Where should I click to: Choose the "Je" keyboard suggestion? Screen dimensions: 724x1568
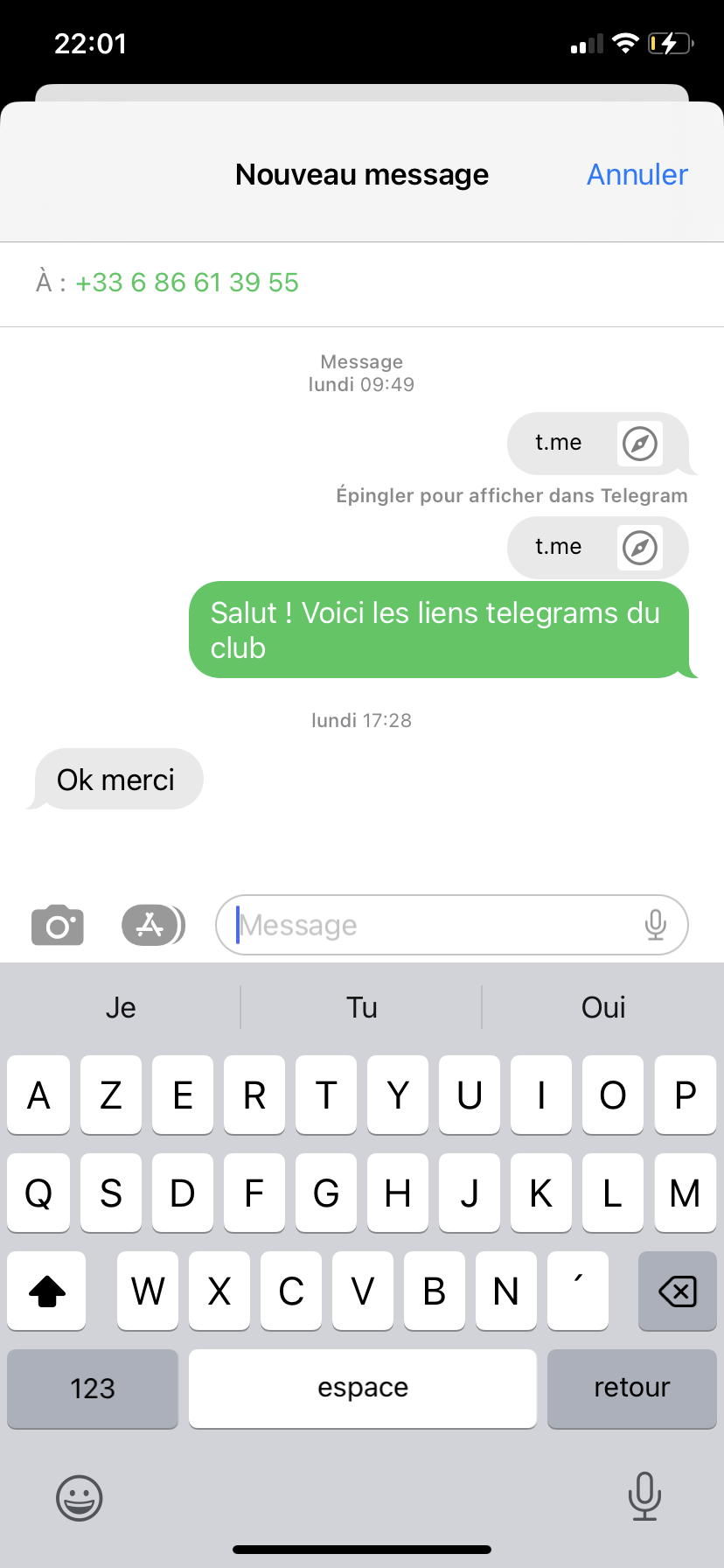(x=121, y=1007)
